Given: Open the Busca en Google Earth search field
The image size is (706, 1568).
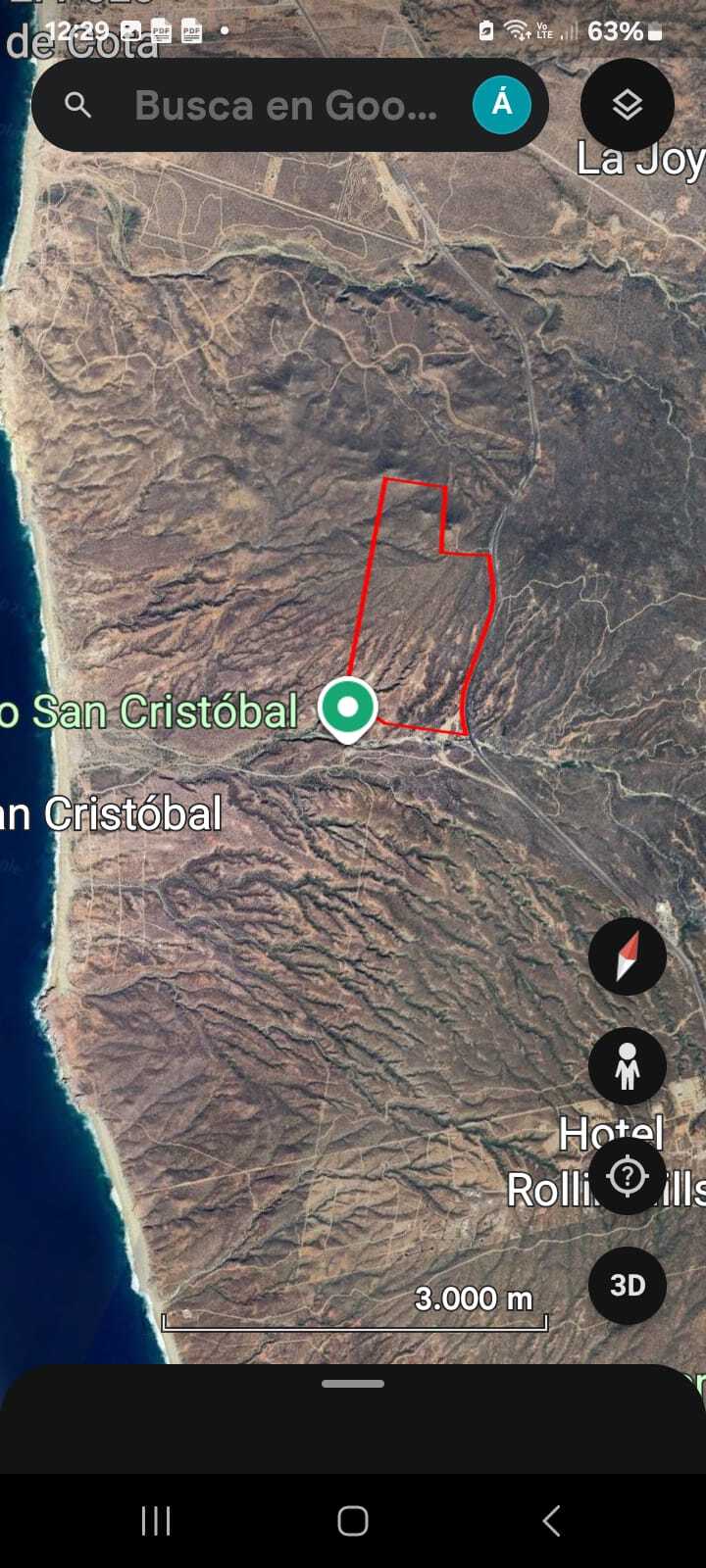Looking at the screenshot, I should tap(284, 106).
